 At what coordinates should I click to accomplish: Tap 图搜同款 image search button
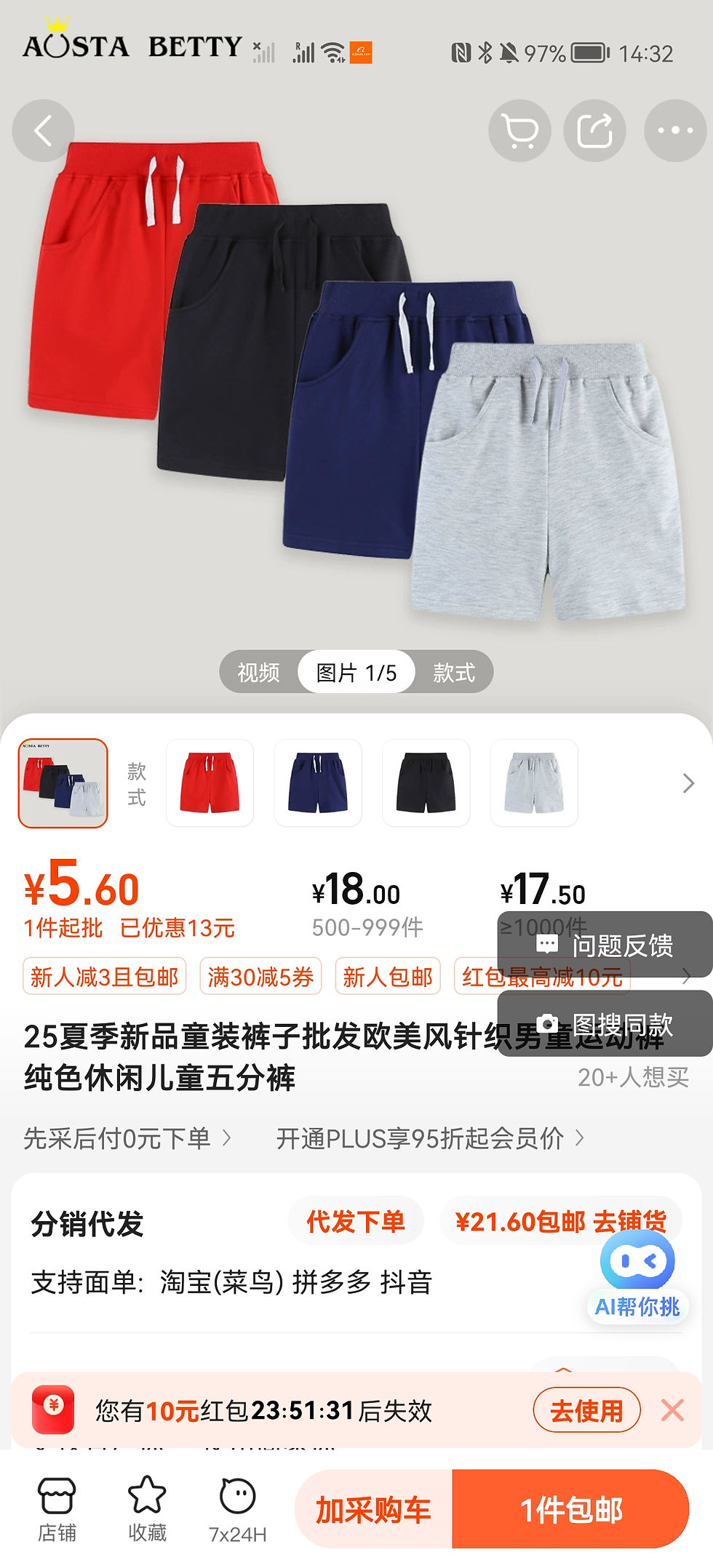(605, 1024)
